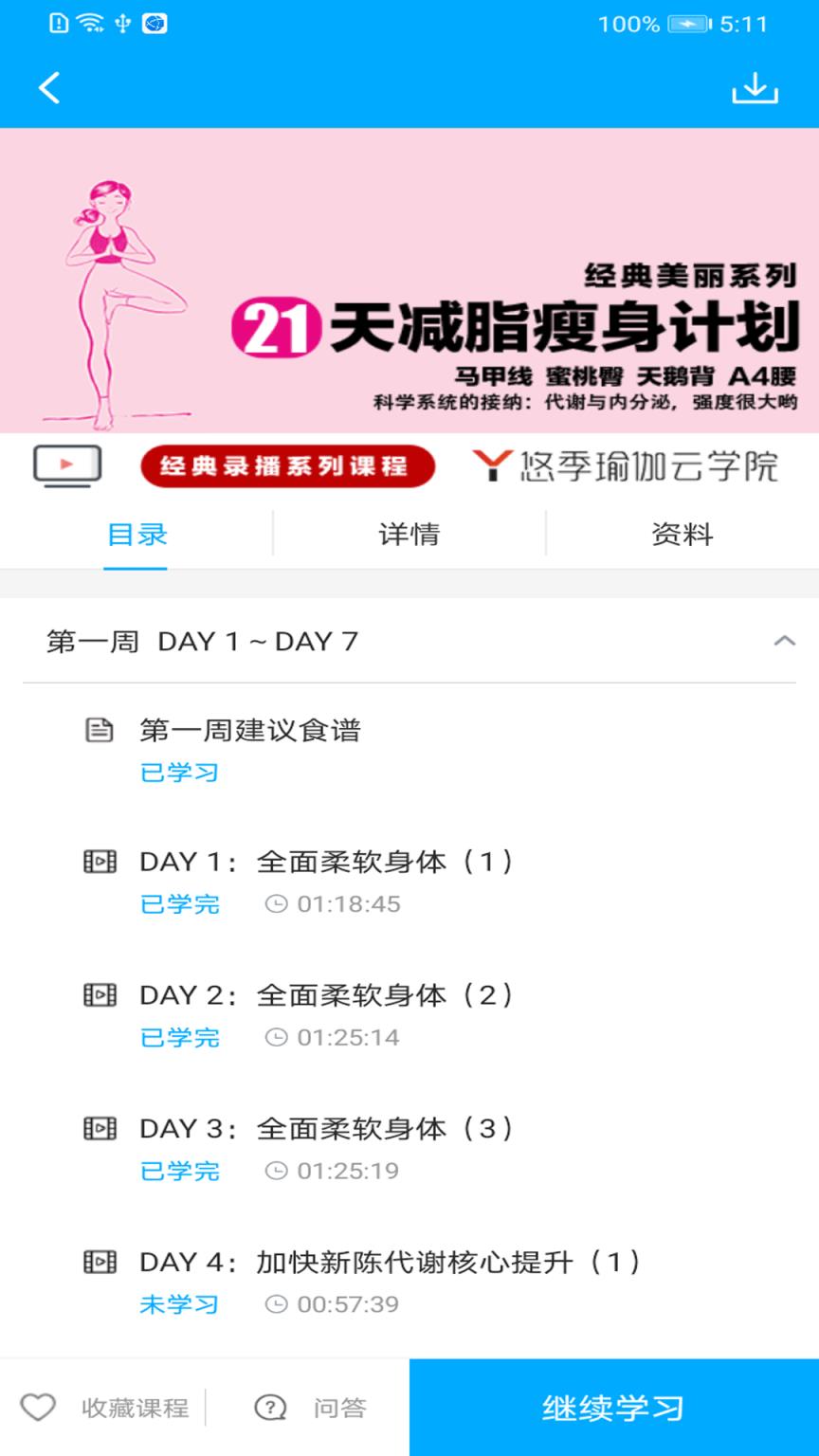Tap the clock icon beside duration 01:18:45
Screen dimensions: 819x1456
coord(275,902)
